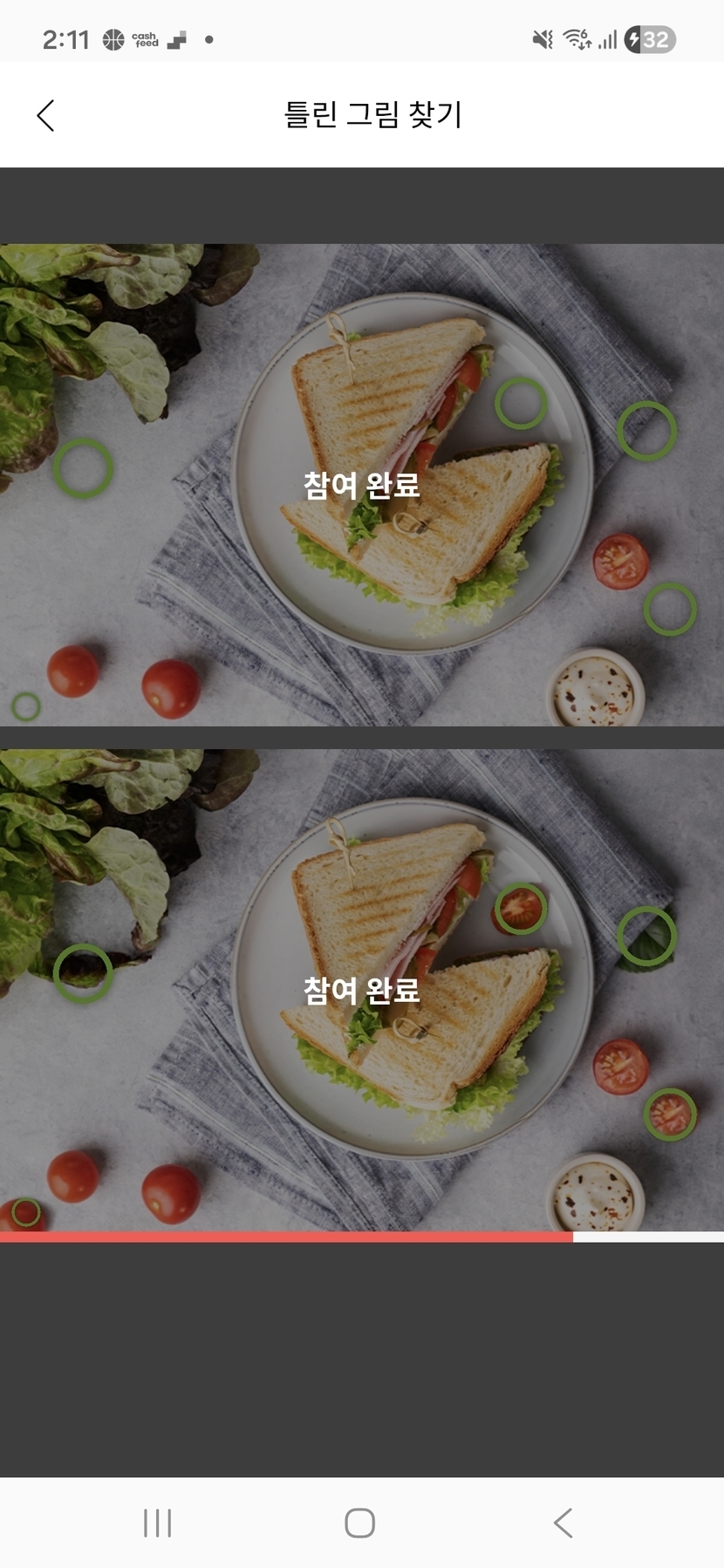Tap the system home button
The height and width of the screenshot is (1568, 724).
click(359, 1523)
